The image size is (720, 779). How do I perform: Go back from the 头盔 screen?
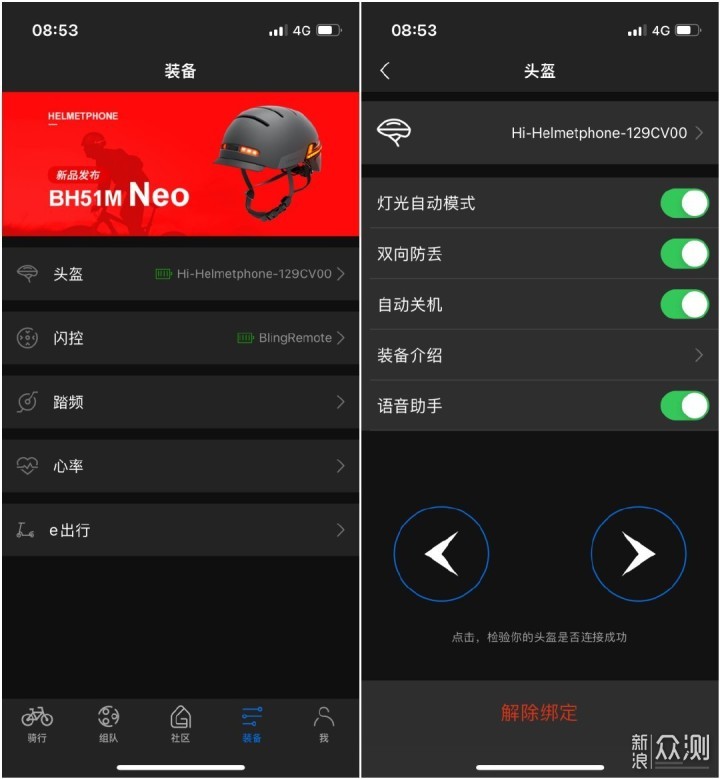pyautogui.click(x=385, y=71)
